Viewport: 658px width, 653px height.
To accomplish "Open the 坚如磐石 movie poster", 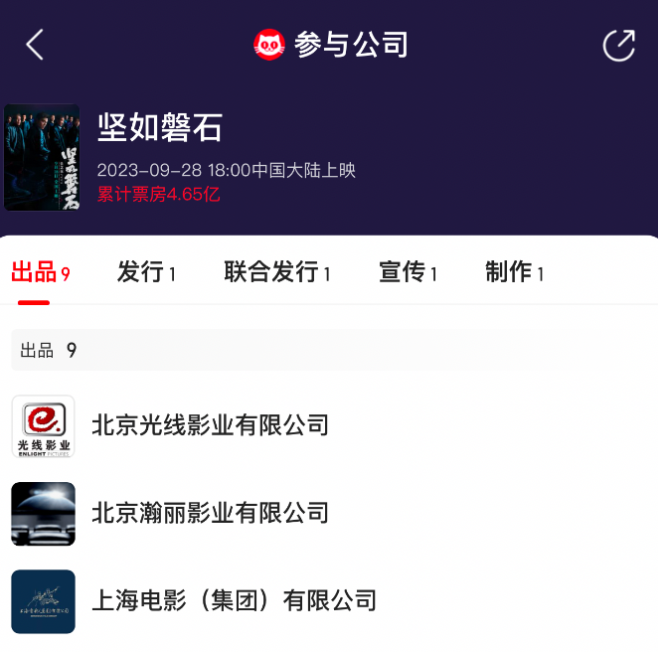I will [x=42, y=158].
